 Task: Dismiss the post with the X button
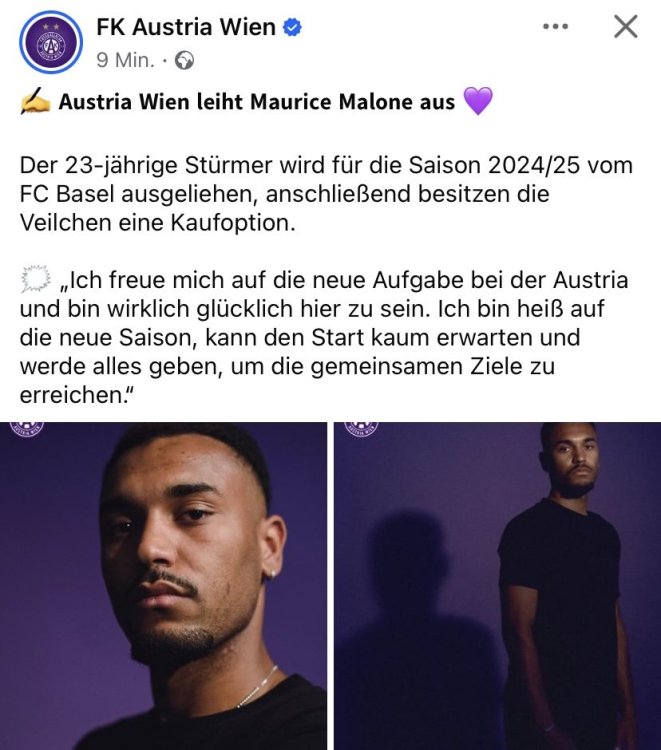point(625,27)
